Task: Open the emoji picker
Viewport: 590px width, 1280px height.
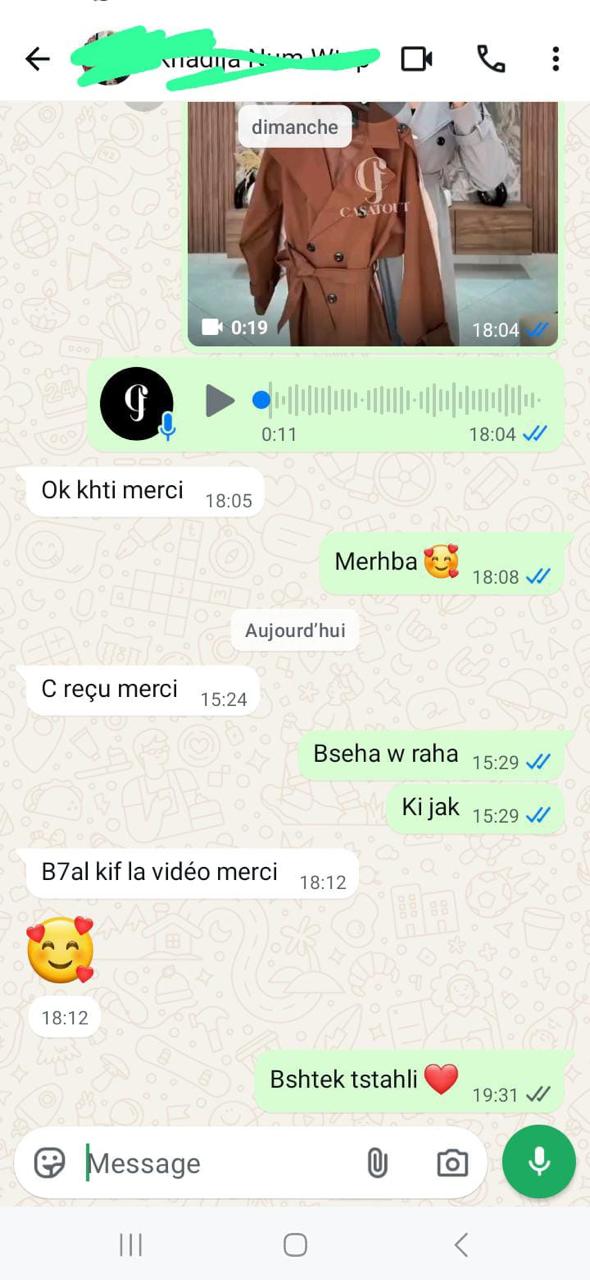Action: pyautogui.click(x=49, y=1163)
